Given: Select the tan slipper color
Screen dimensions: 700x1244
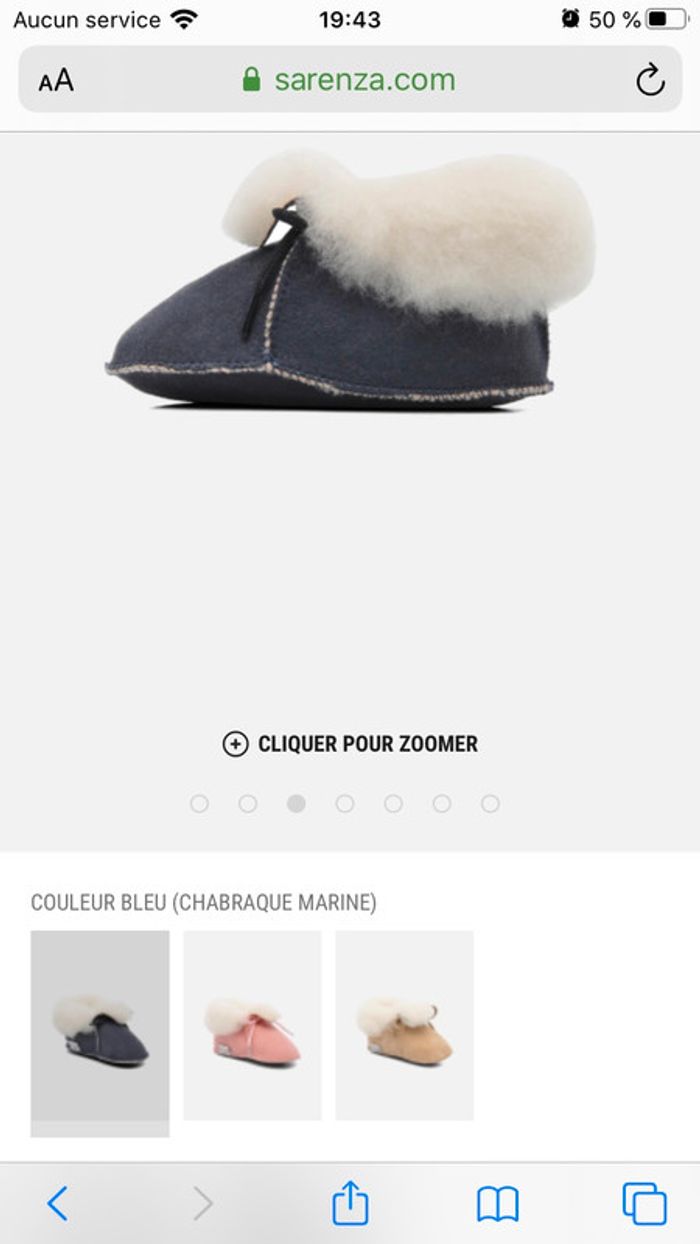Looking at the screenshot, I should [404, 1026].
